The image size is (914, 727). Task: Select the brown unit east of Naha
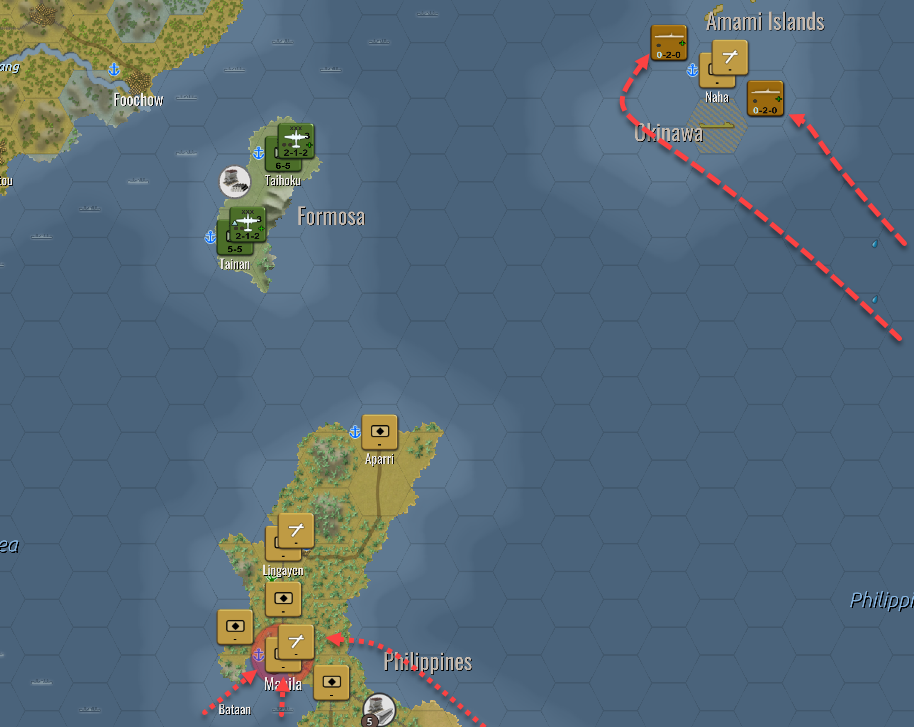click(x=765, y=98)
